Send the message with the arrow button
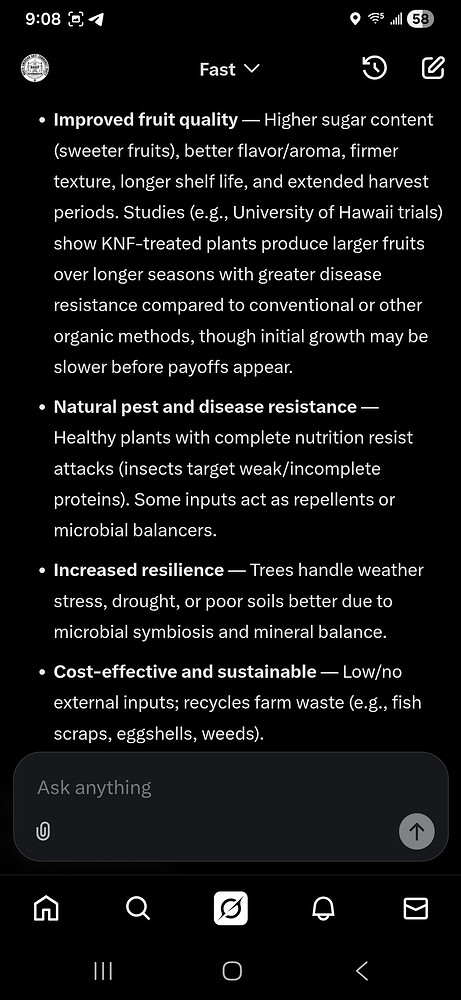This screenshot has height=1000, width=461. (416, 831)
